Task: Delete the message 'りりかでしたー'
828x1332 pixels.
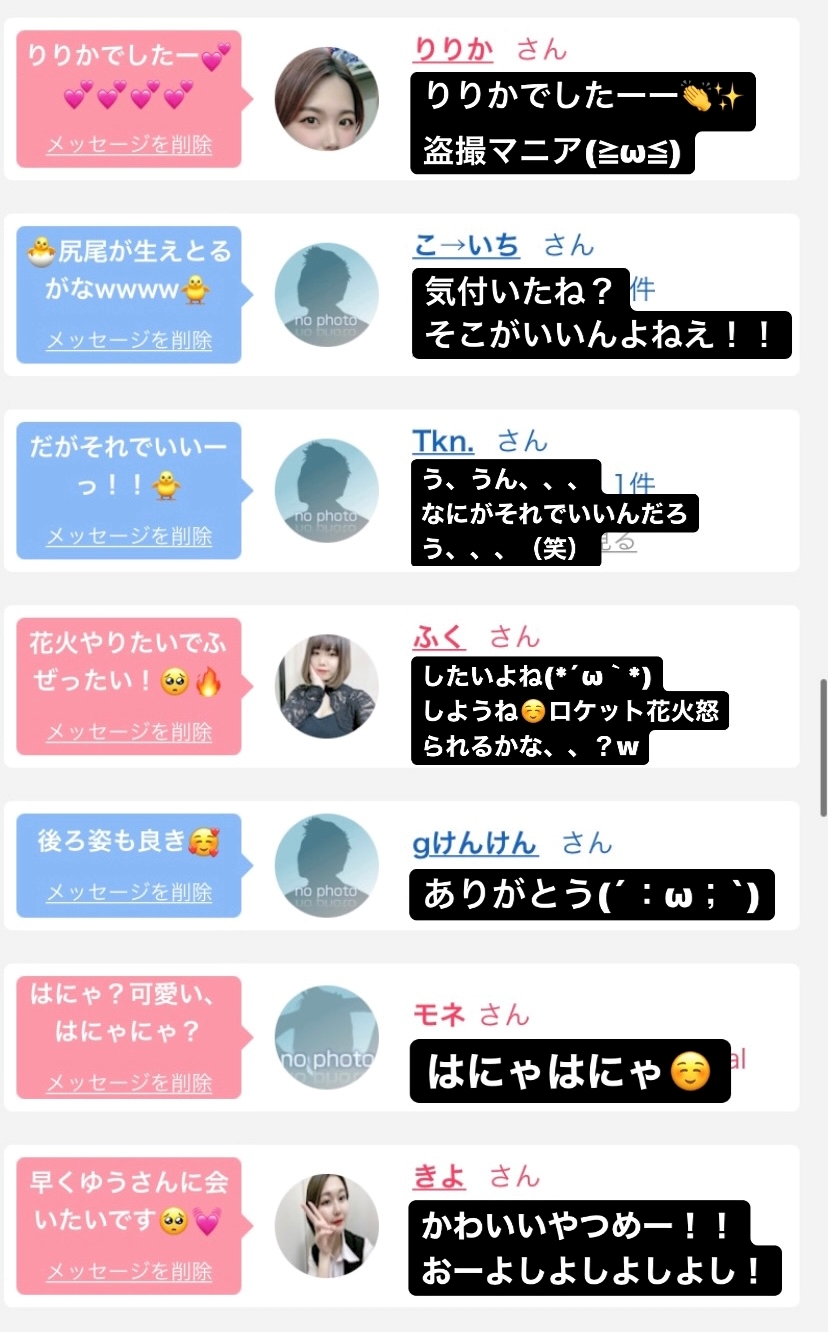Action: [129, 145]
